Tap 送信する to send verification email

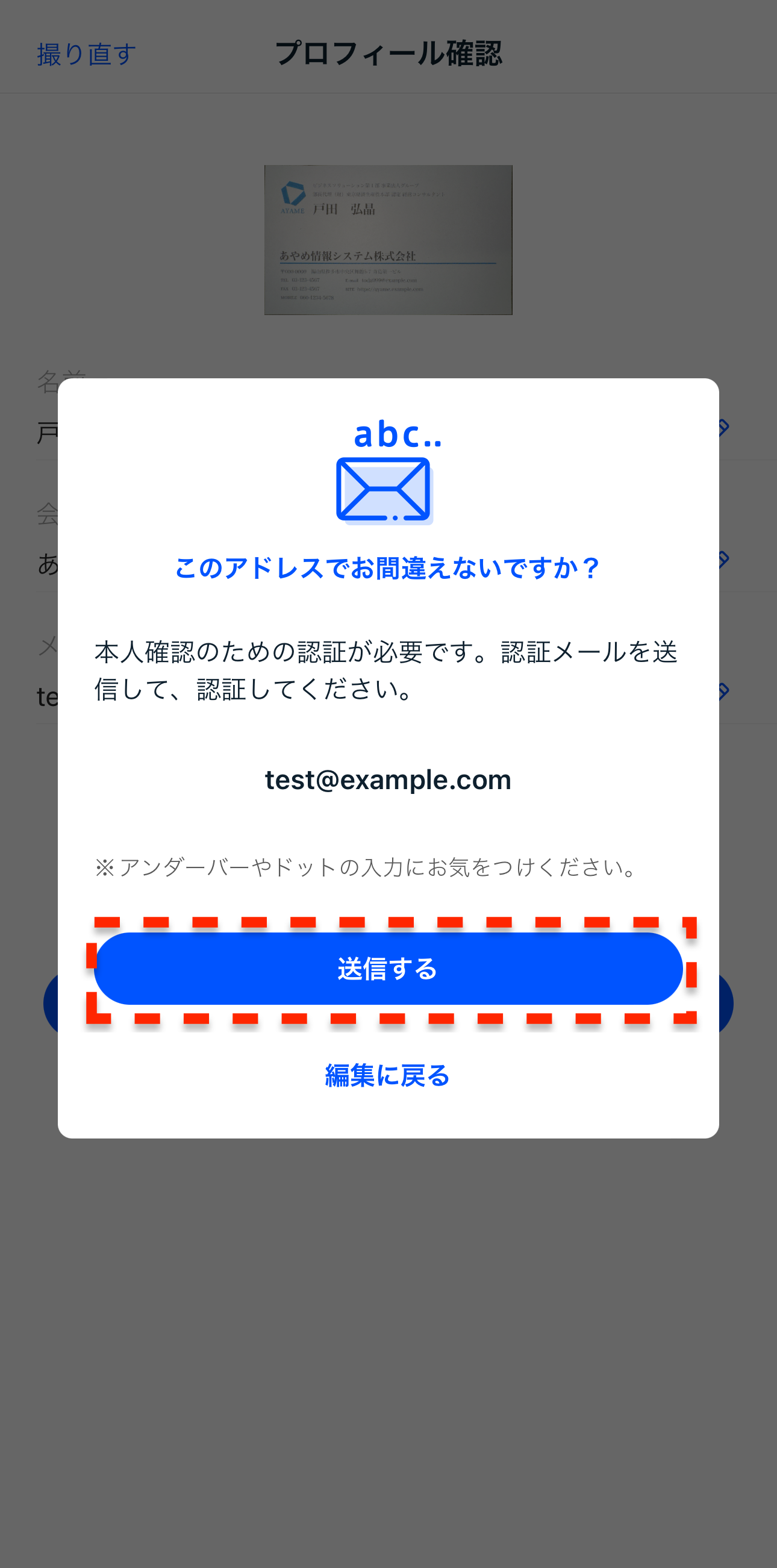pos(388,969)
